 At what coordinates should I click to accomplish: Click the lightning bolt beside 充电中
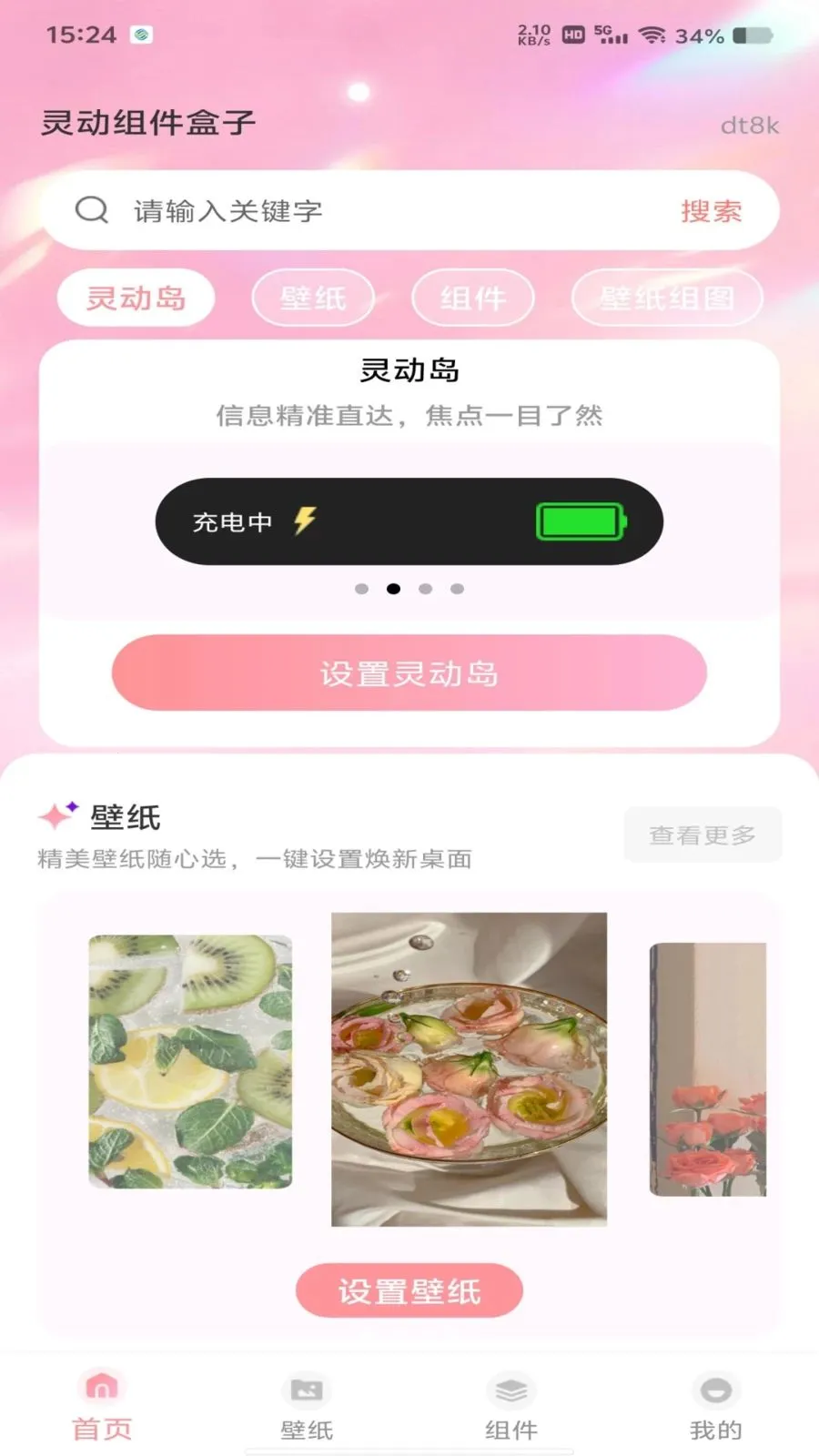click(303, 521)
